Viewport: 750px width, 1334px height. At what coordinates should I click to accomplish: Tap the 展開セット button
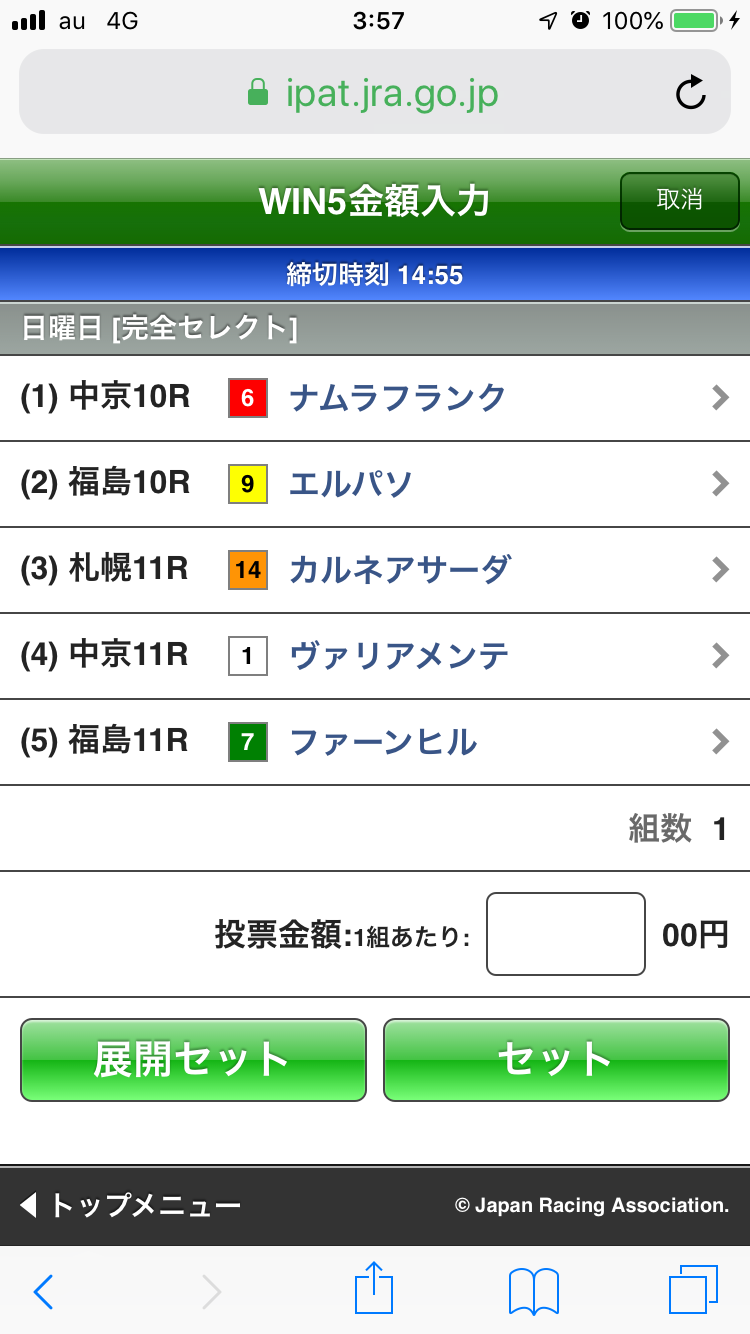193,1060
